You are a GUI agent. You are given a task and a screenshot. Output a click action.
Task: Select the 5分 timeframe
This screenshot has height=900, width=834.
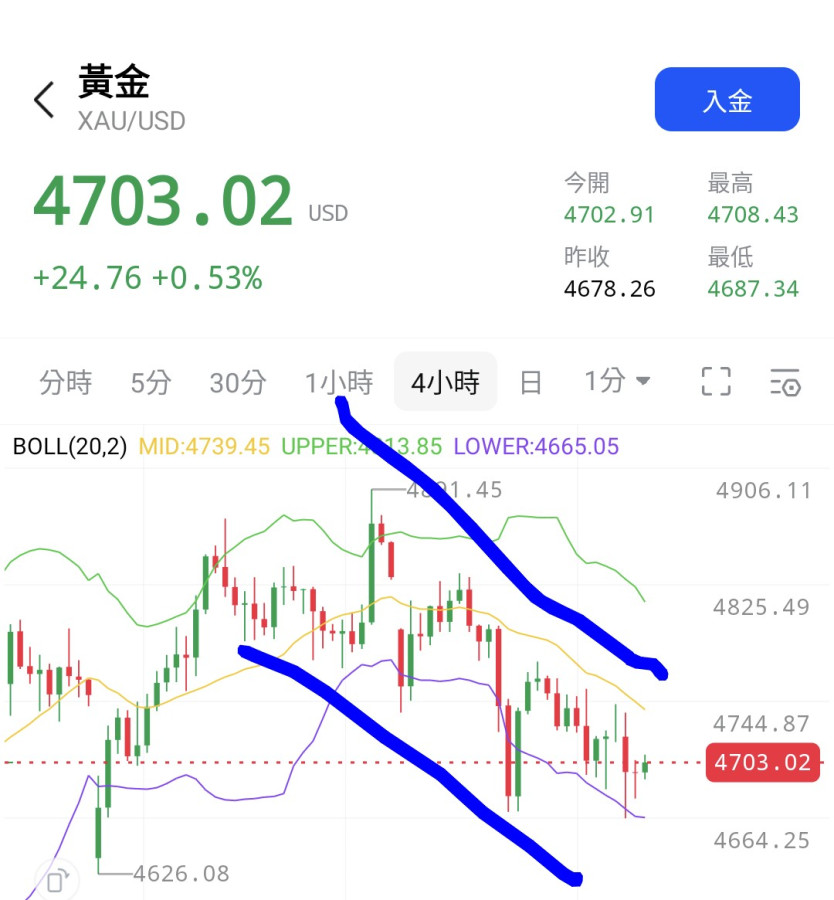tap(151, 382)
